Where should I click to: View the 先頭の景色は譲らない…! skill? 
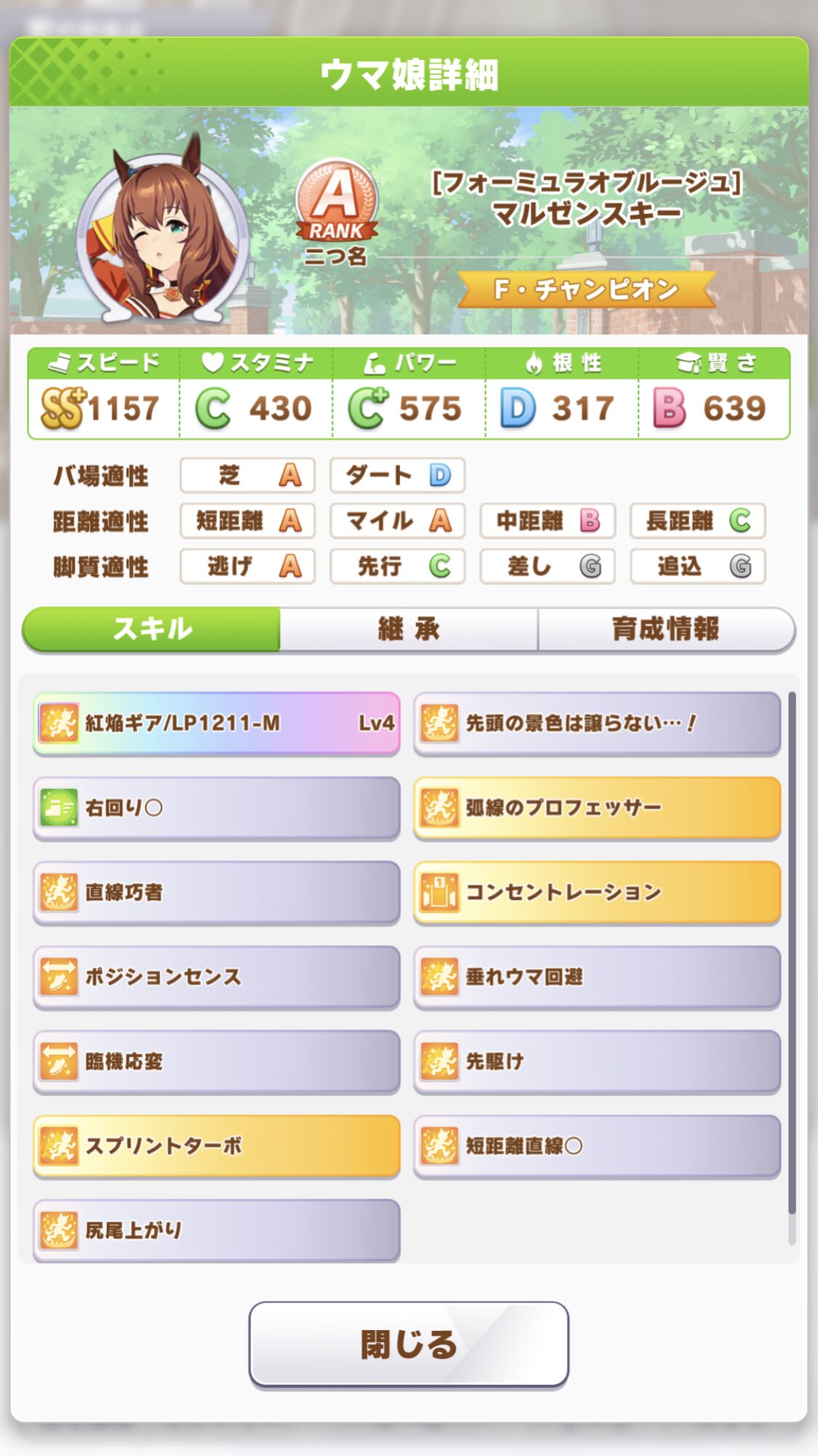597,723
